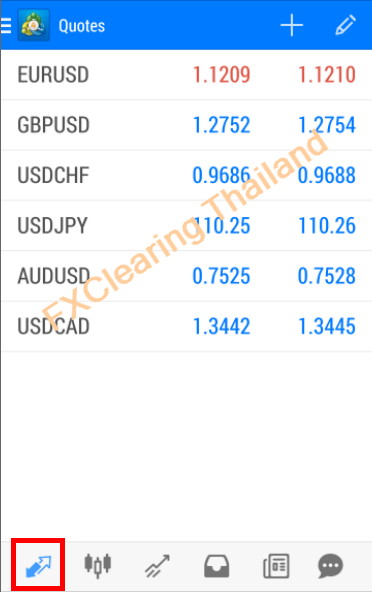Viewport: 372px width, 592px height.
Task: Open the History inbox tab
Action: [216, 566]
